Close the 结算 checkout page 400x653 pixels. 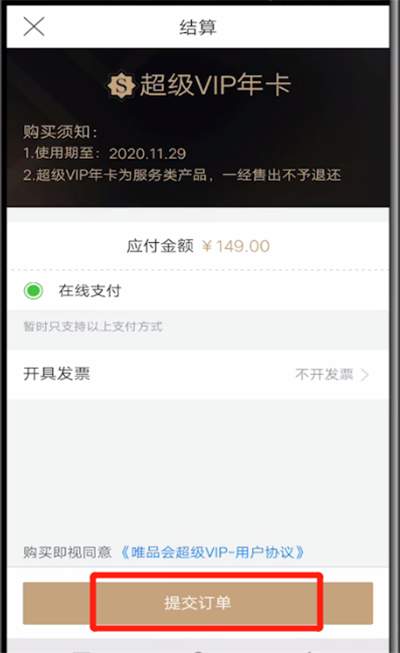click(34, 27)
